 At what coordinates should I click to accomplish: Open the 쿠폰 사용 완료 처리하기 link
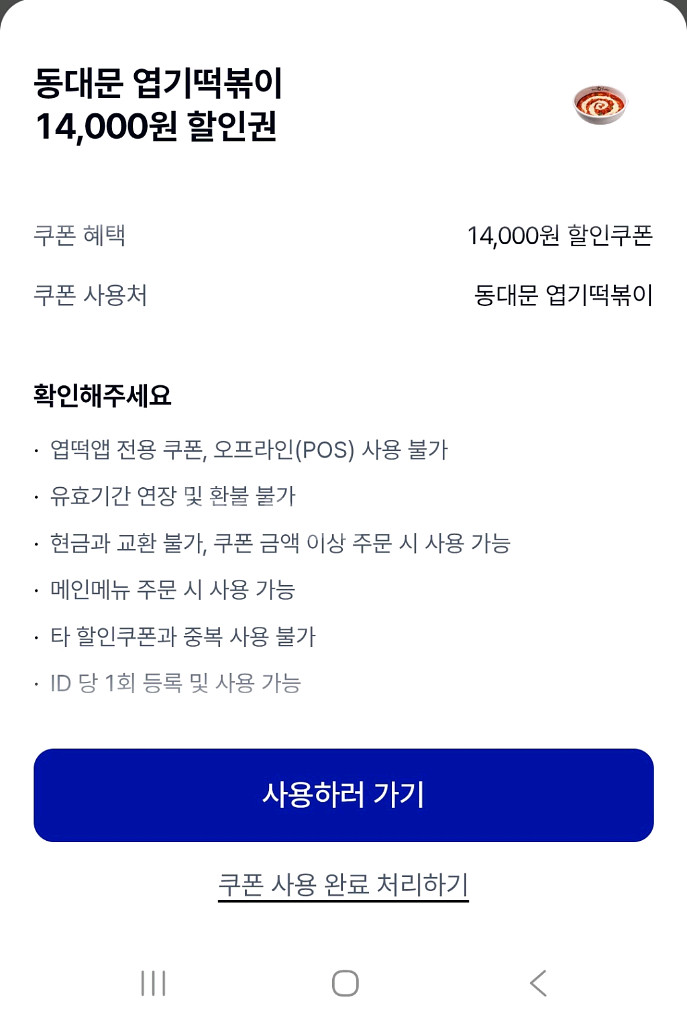tap(343, 885)
